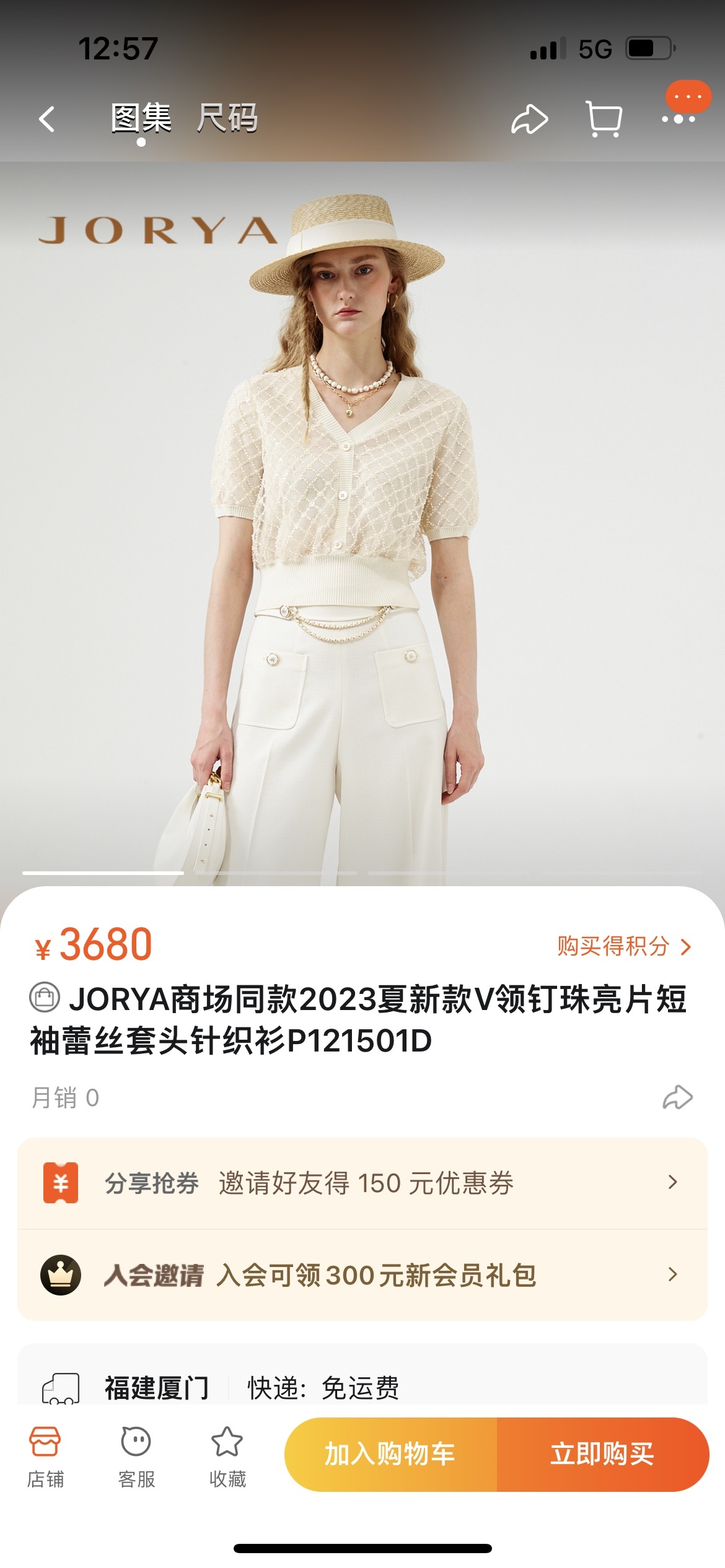
Task: Open 购买得积分 points link
Action: 623,946
